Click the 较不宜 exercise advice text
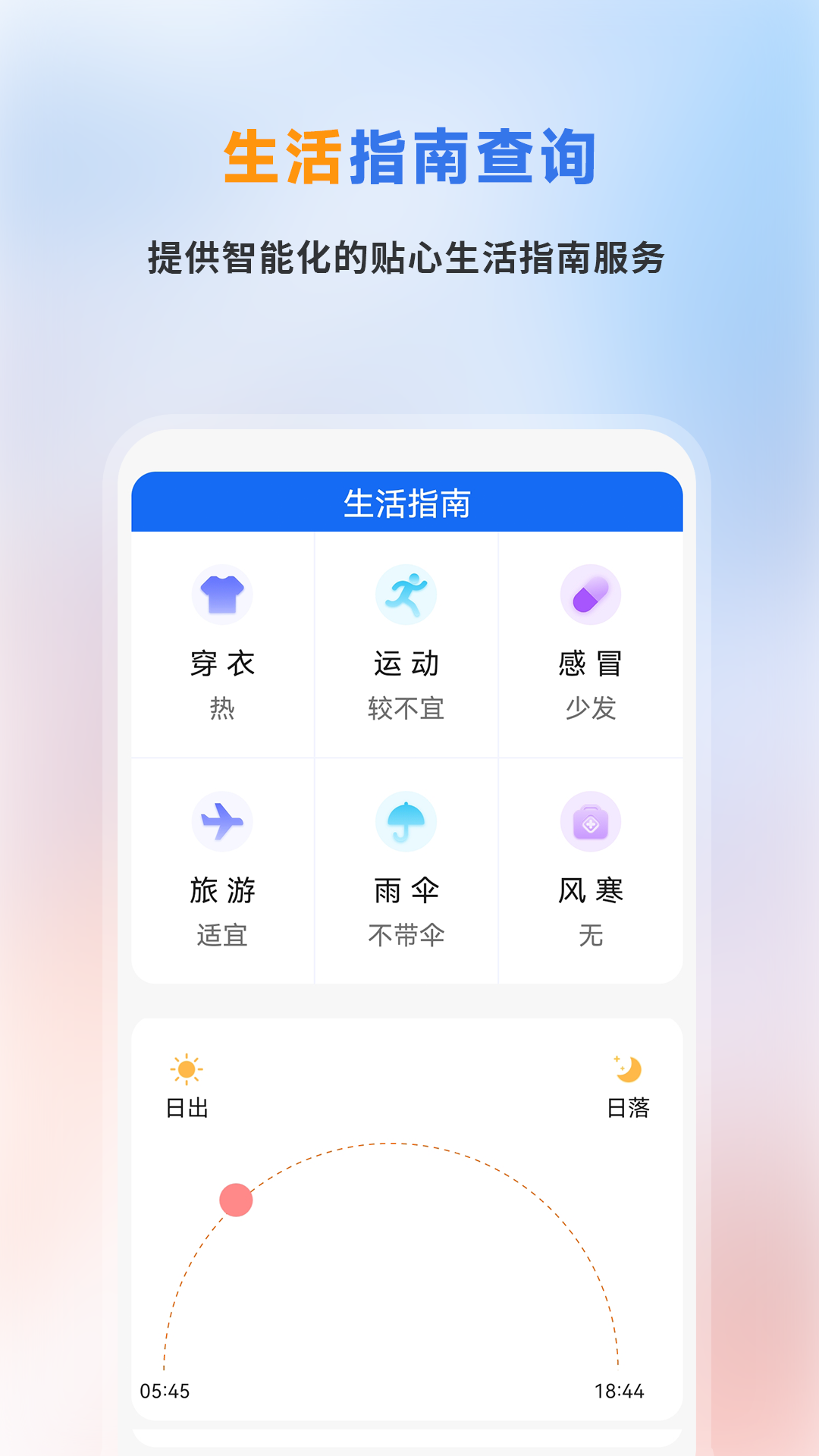The height and width of the screenshot is (1456, 819). click(406, 708)
